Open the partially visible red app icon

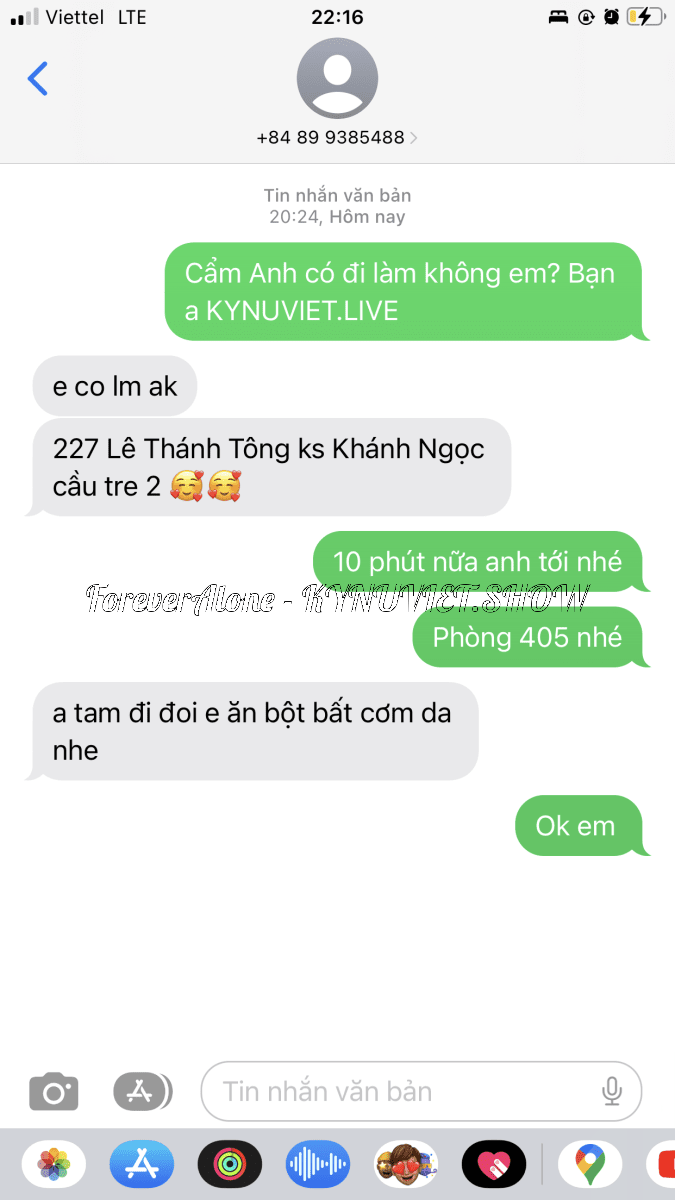[x=662, y=1164]
